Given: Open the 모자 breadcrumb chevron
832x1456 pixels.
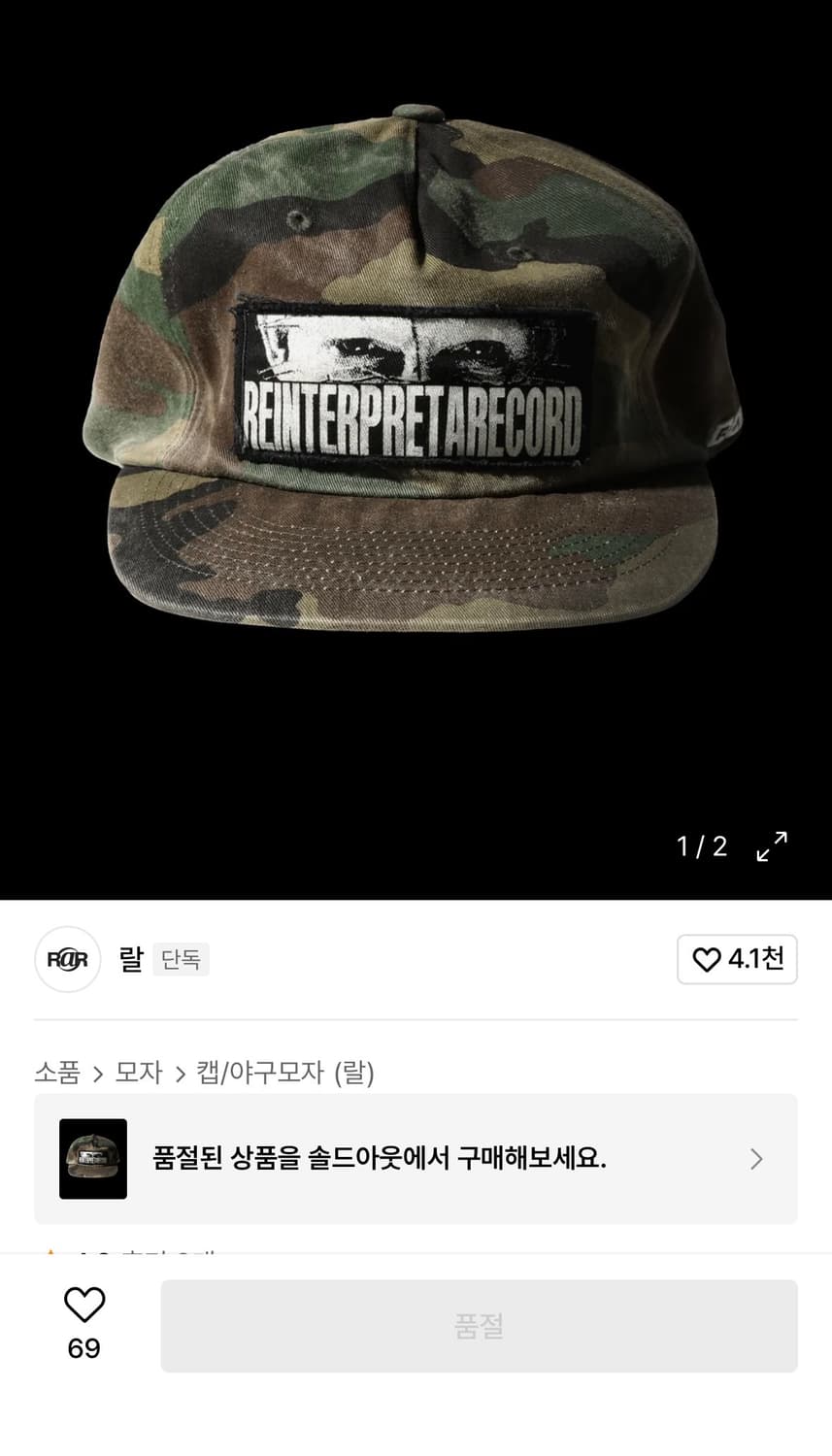Looking at the screenshot, I should [181, 1074].
